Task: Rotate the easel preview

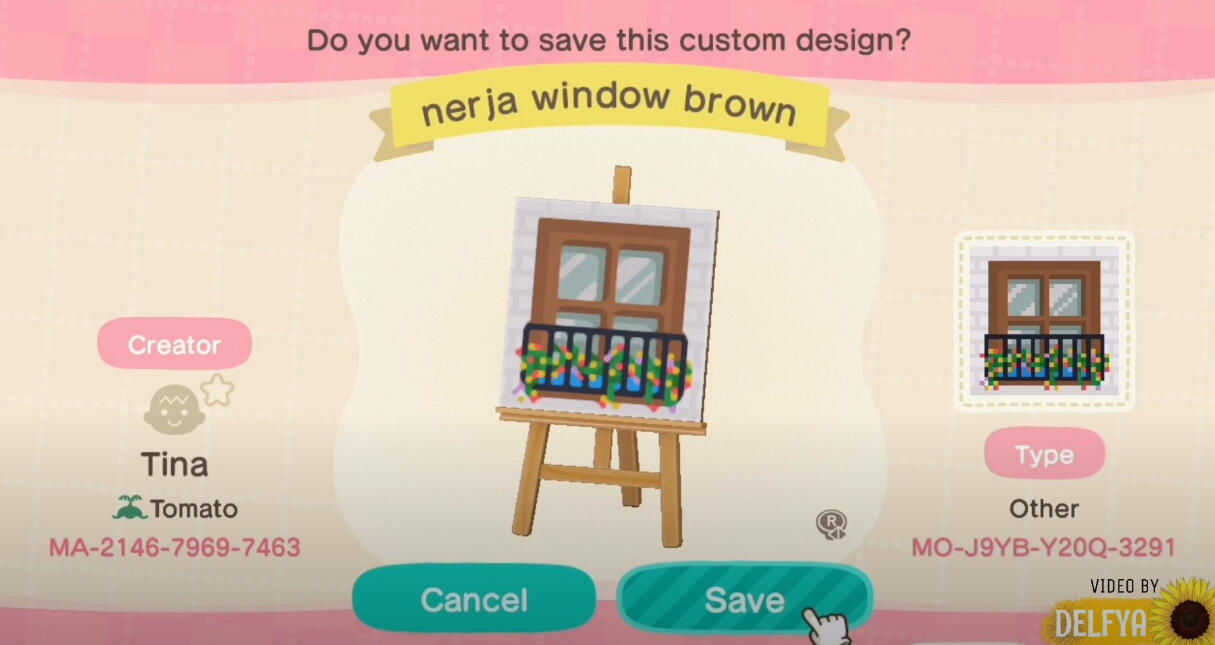Action: (x=831, y=524)
